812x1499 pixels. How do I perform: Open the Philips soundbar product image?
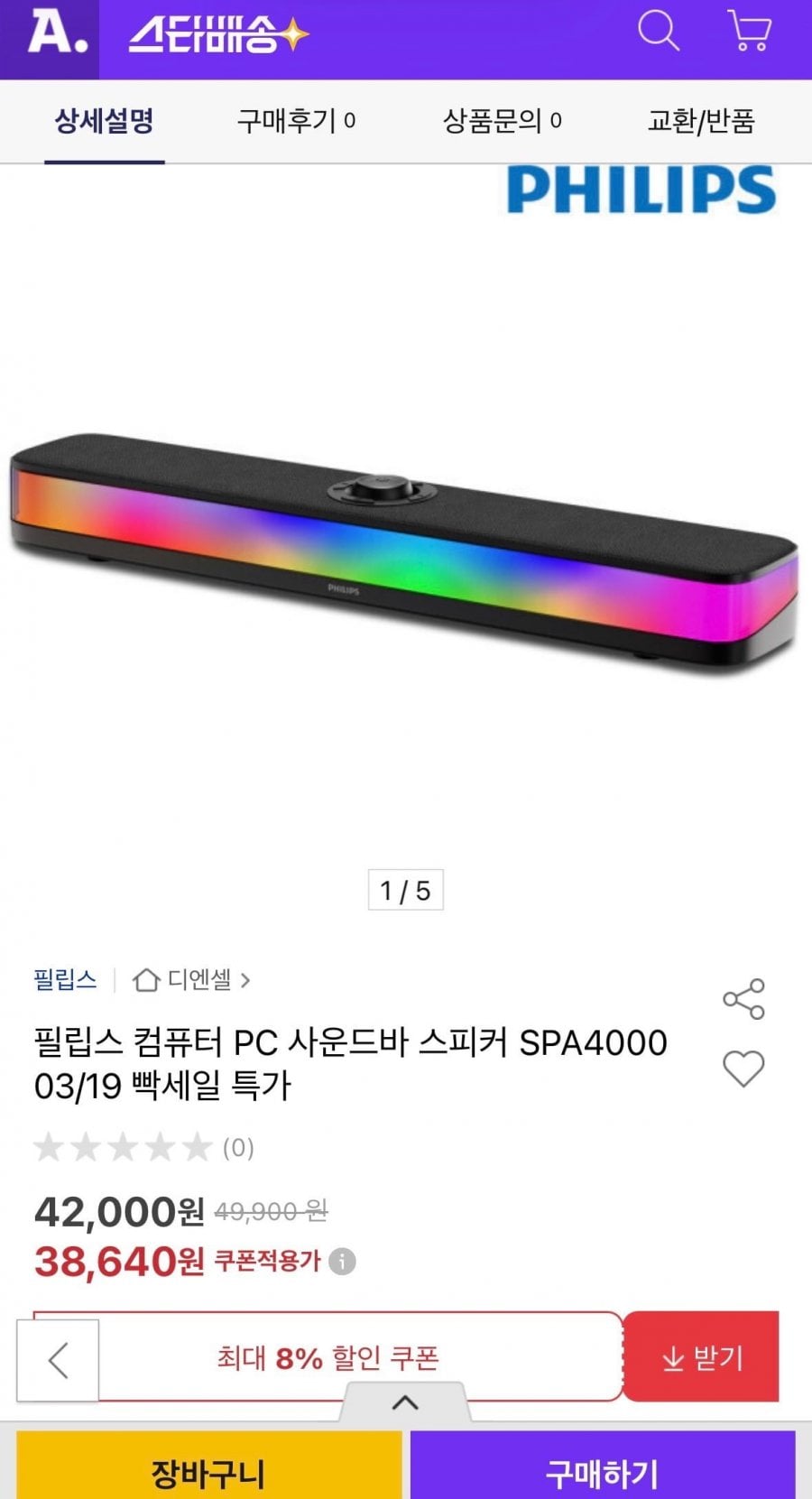point(404,551)
